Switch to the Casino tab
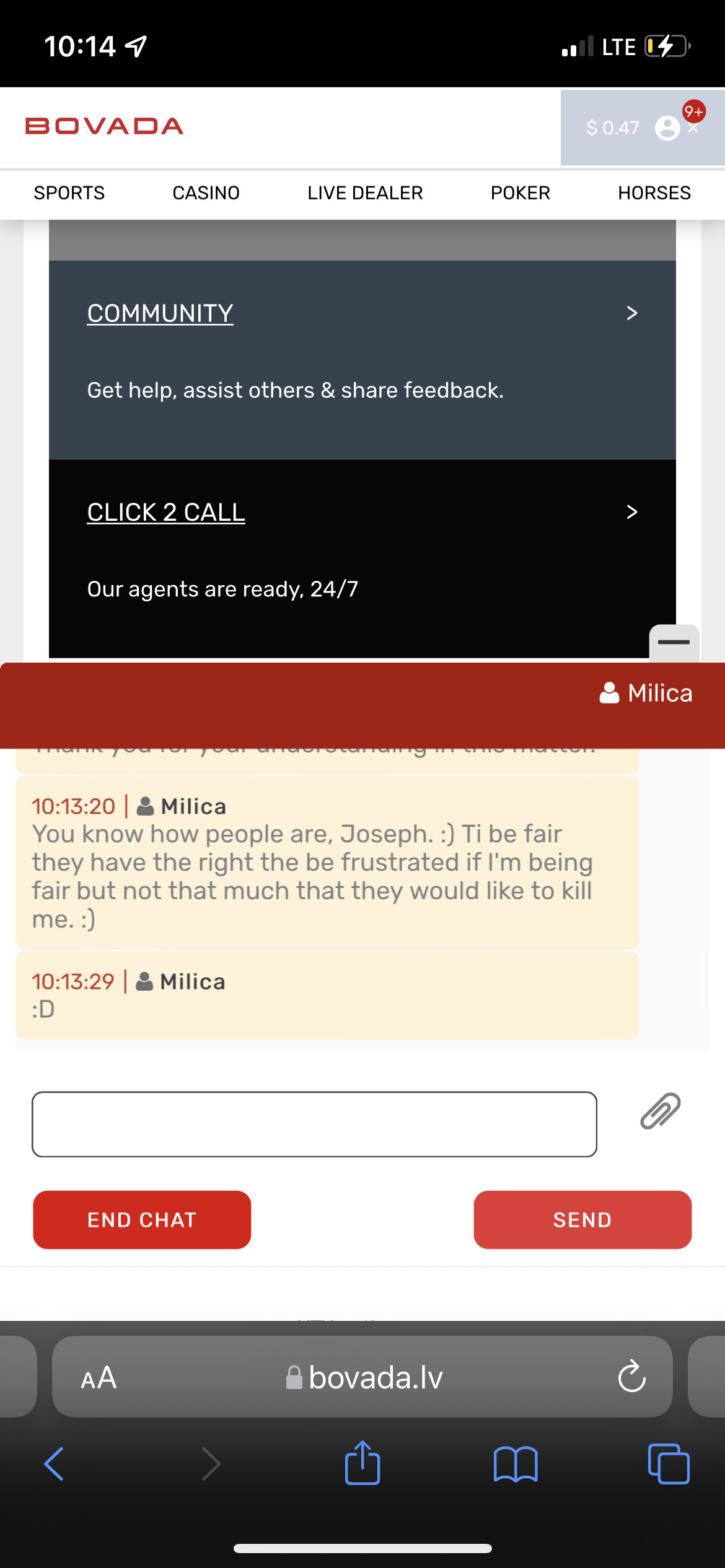This screenshot has height=1568, width=725. tap(206, 193)
